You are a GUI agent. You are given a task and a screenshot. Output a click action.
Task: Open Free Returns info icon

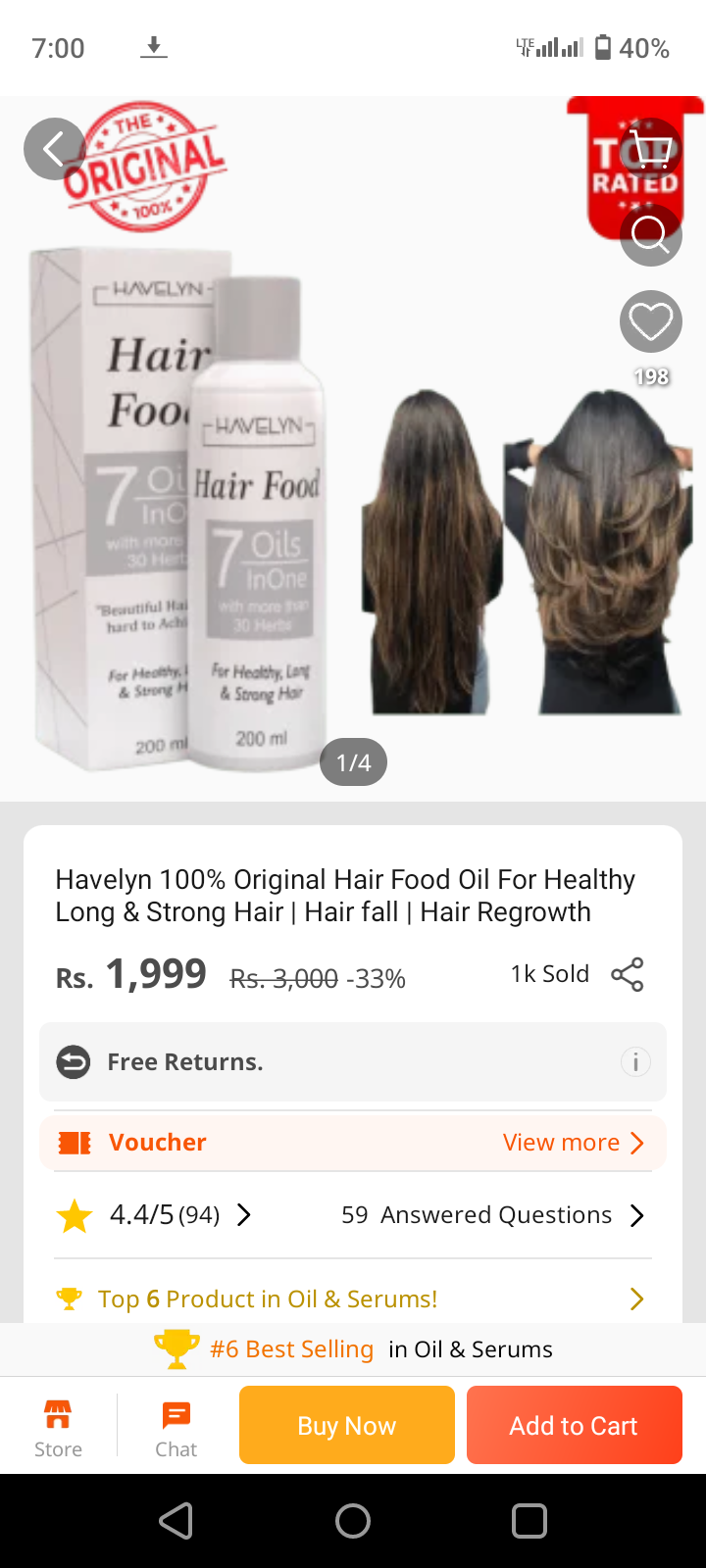(x=635, y=1062)
